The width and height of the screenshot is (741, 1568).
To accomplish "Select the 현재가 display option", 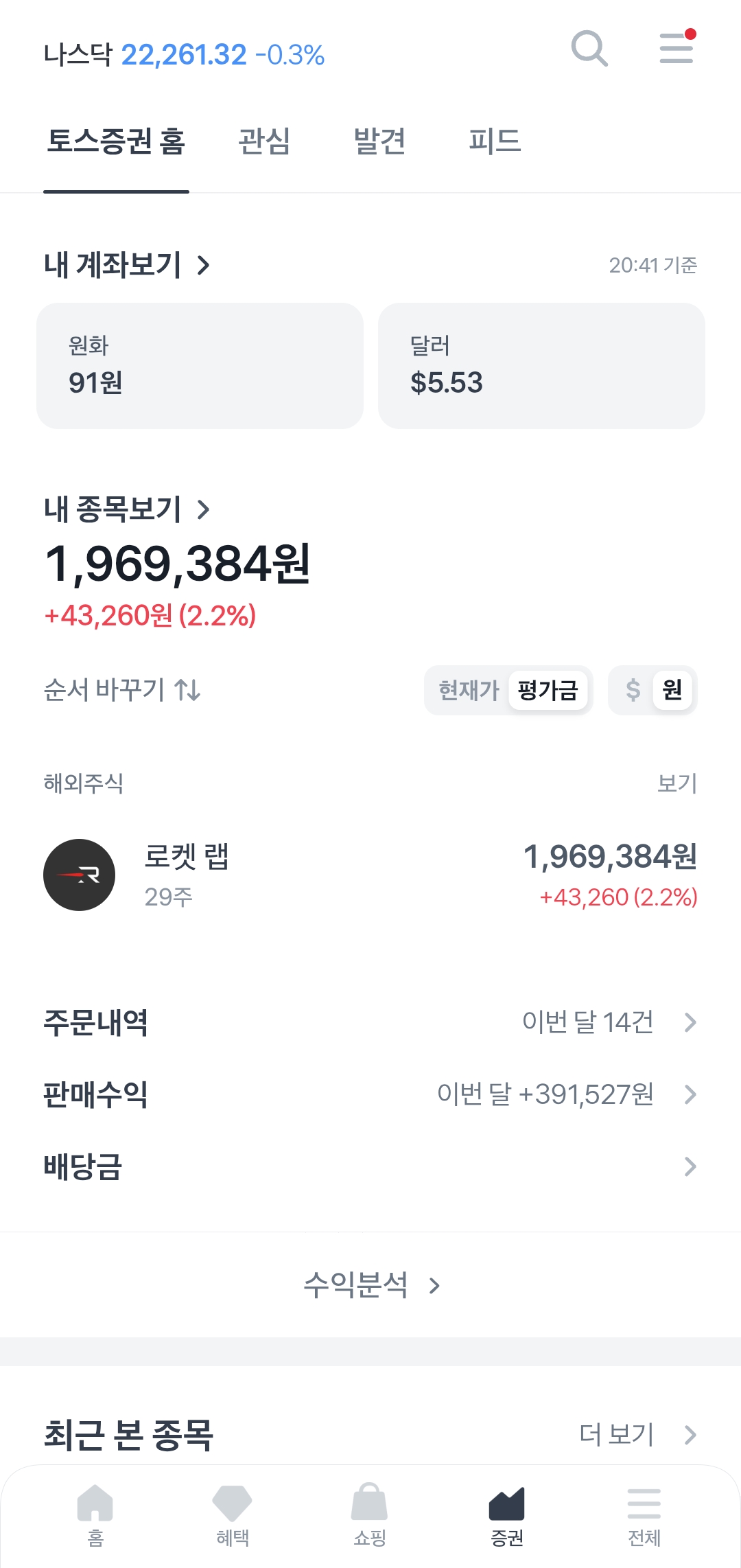I will (469, 690).
